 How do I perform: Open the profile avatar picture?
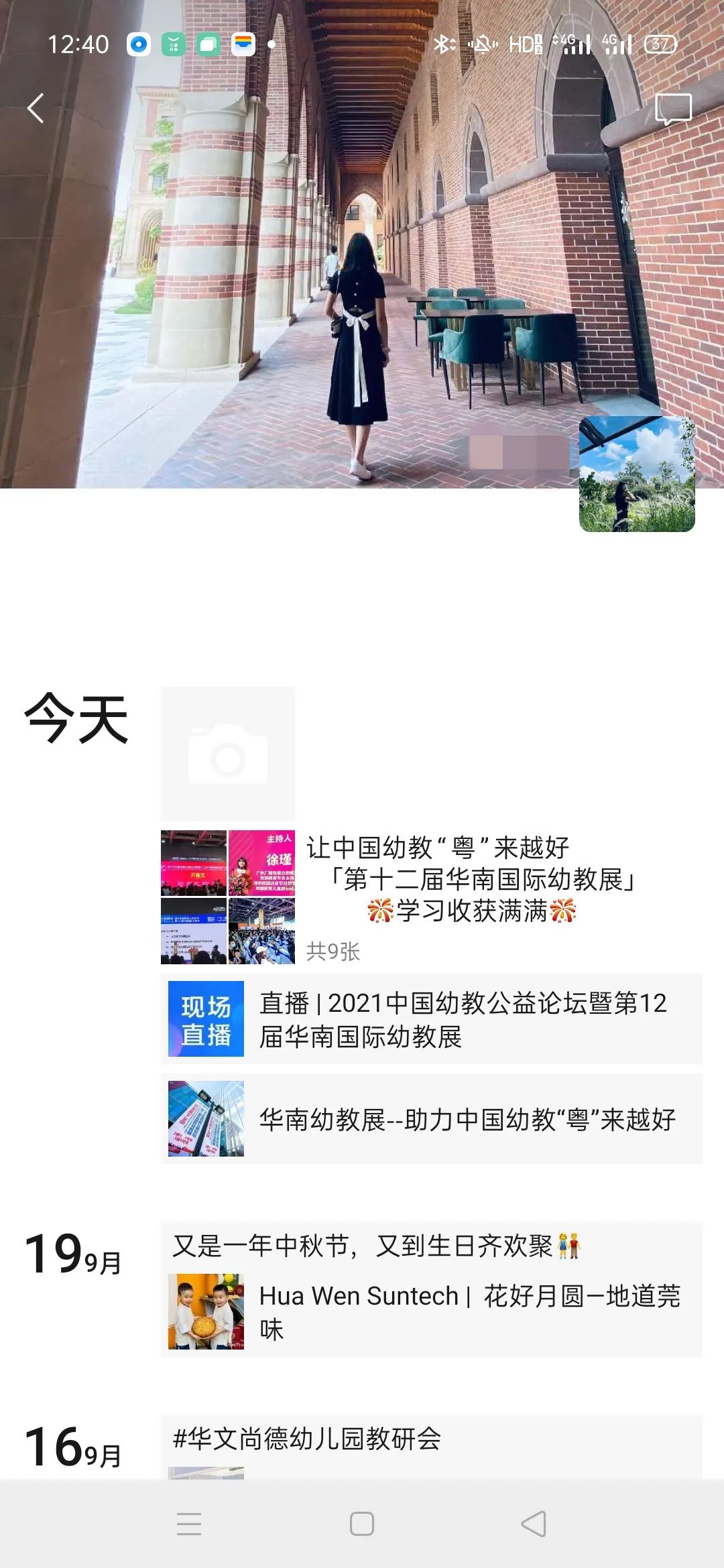[637, 474]
